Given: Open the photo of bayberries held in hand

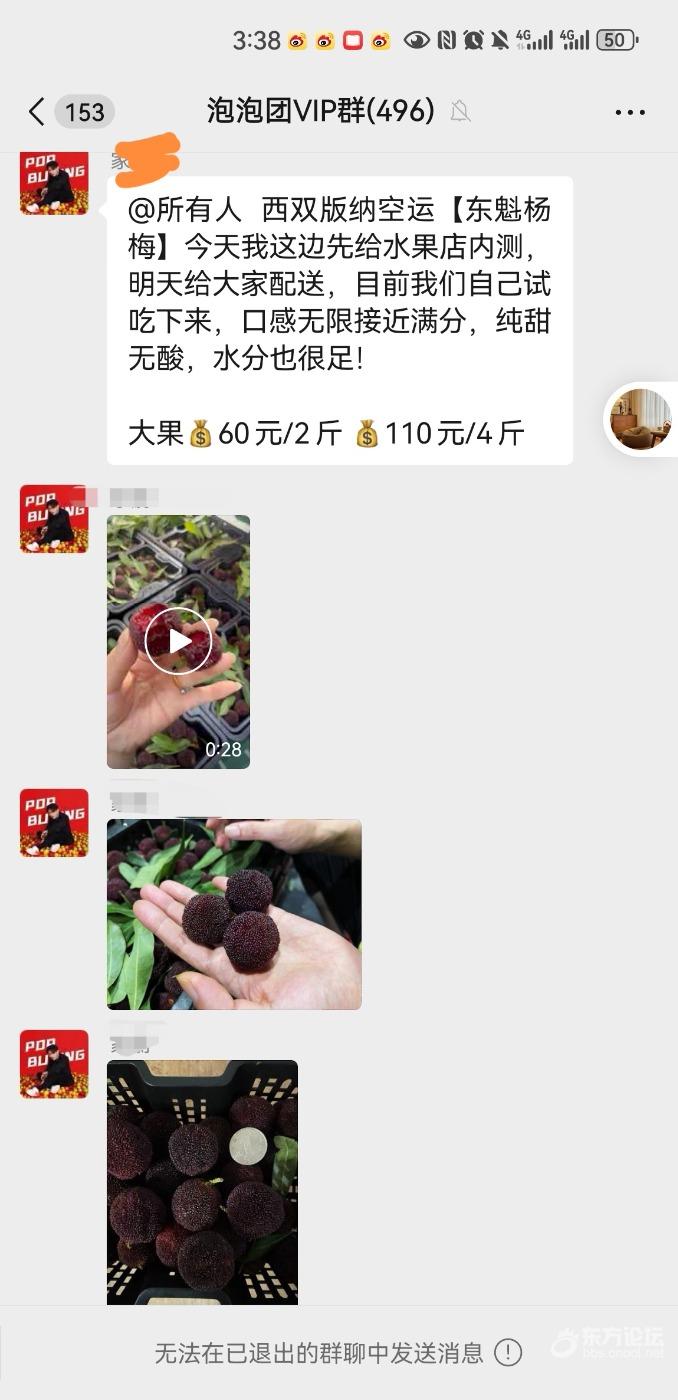Looking at the screenshot, I should (x=234, y=914).
